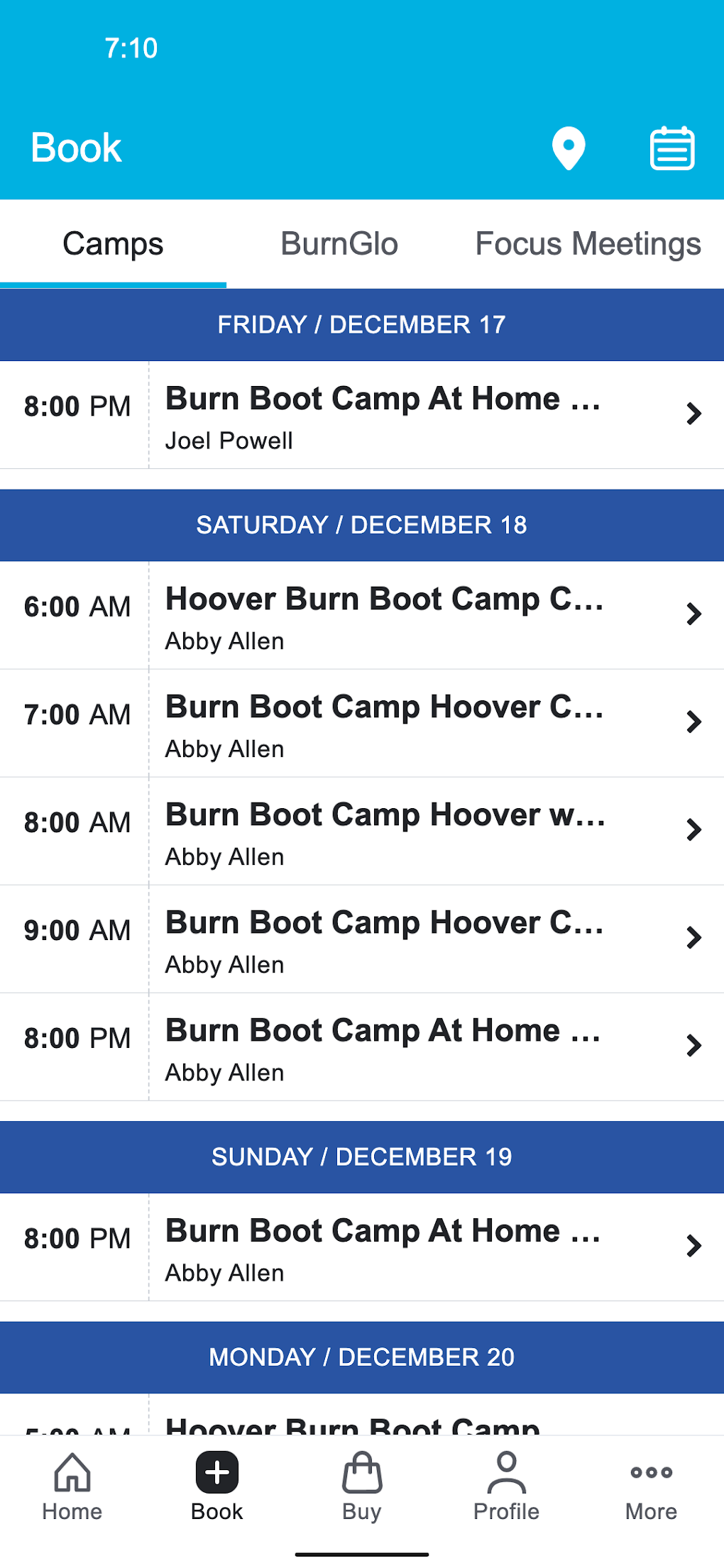The image size is (724, 1568).
Task: Switch to the BurnGlo tab
Action: coord(339,244)
